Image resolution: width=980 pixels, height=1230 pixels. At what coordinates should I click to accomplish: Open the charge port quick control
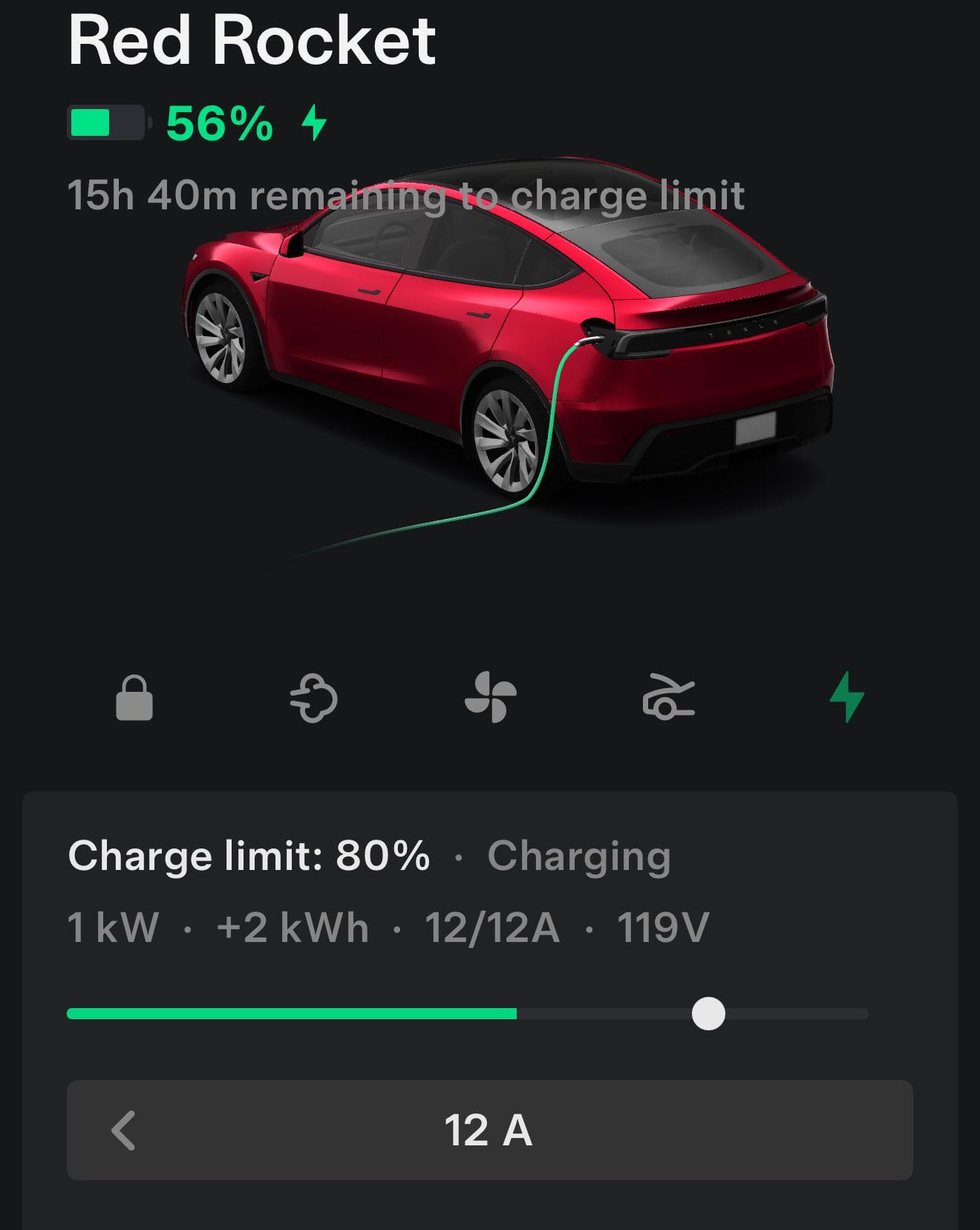(668, 698)
